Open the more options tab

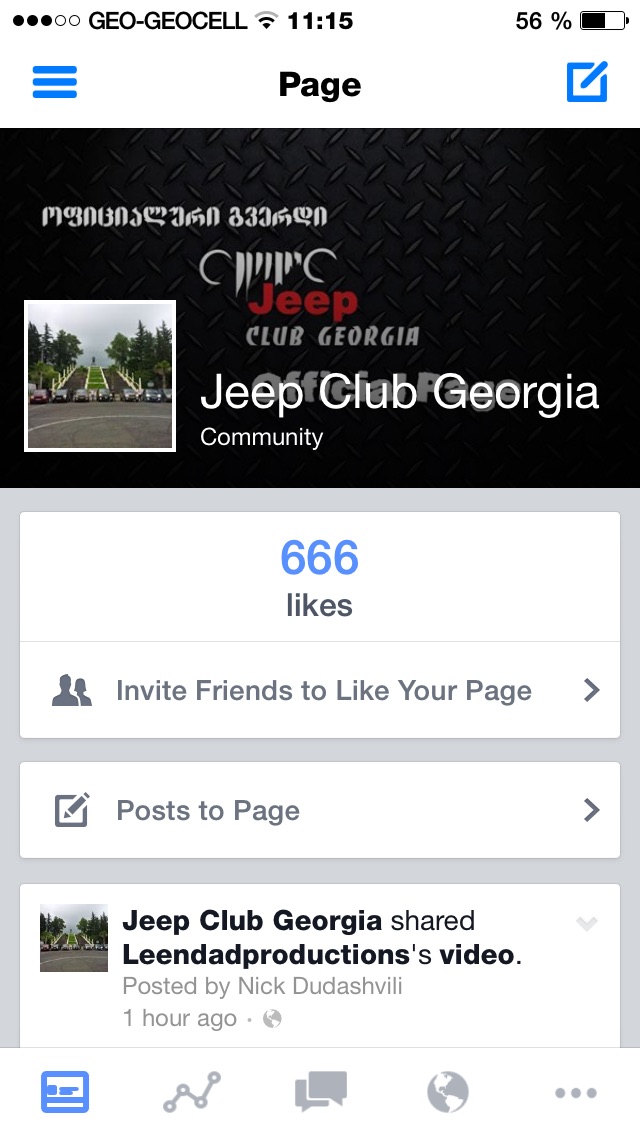[576, 1093]
